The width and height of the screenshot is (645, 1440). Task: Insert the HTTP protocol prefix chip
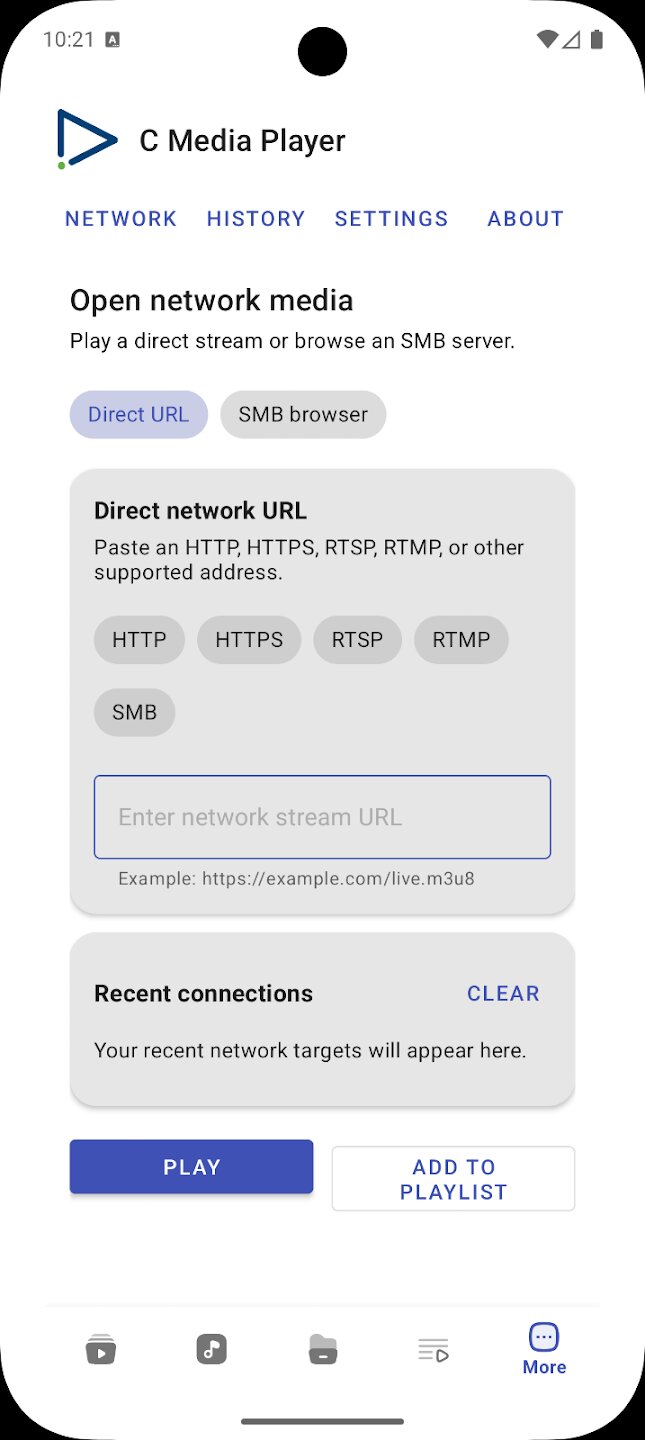coord(139,640)
